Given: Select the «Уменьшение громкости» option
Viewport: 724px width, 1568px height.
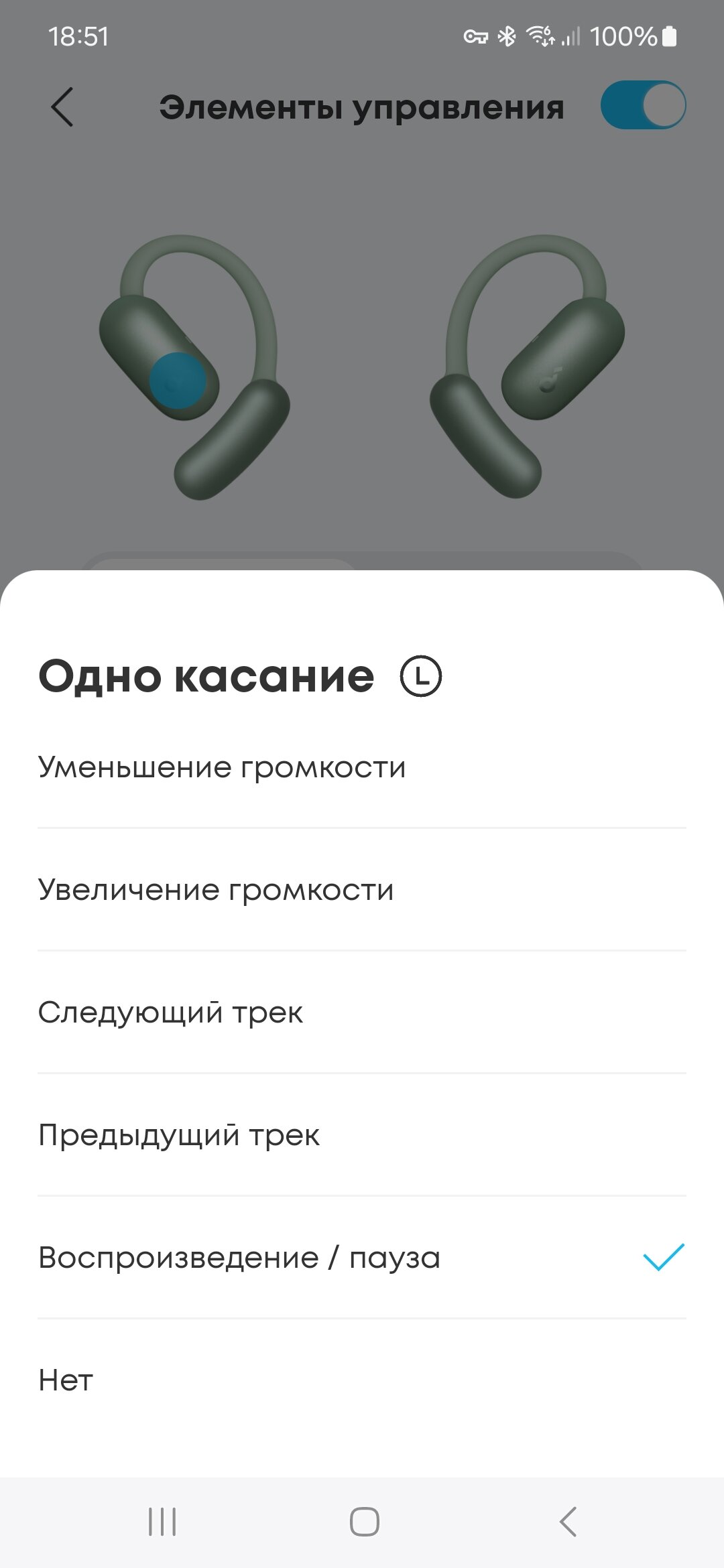Looking at the screenshot, I should coord(222,767).
